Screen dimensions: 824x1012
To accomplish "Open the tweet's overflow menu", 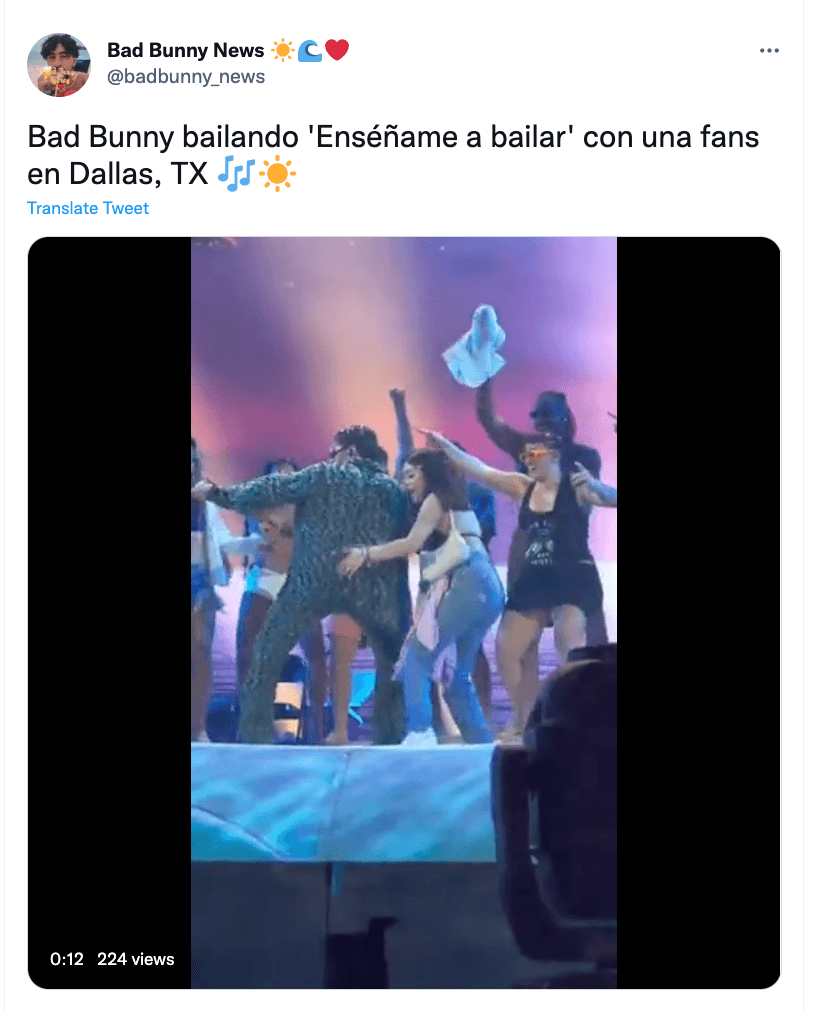I will tap(769, 51).
